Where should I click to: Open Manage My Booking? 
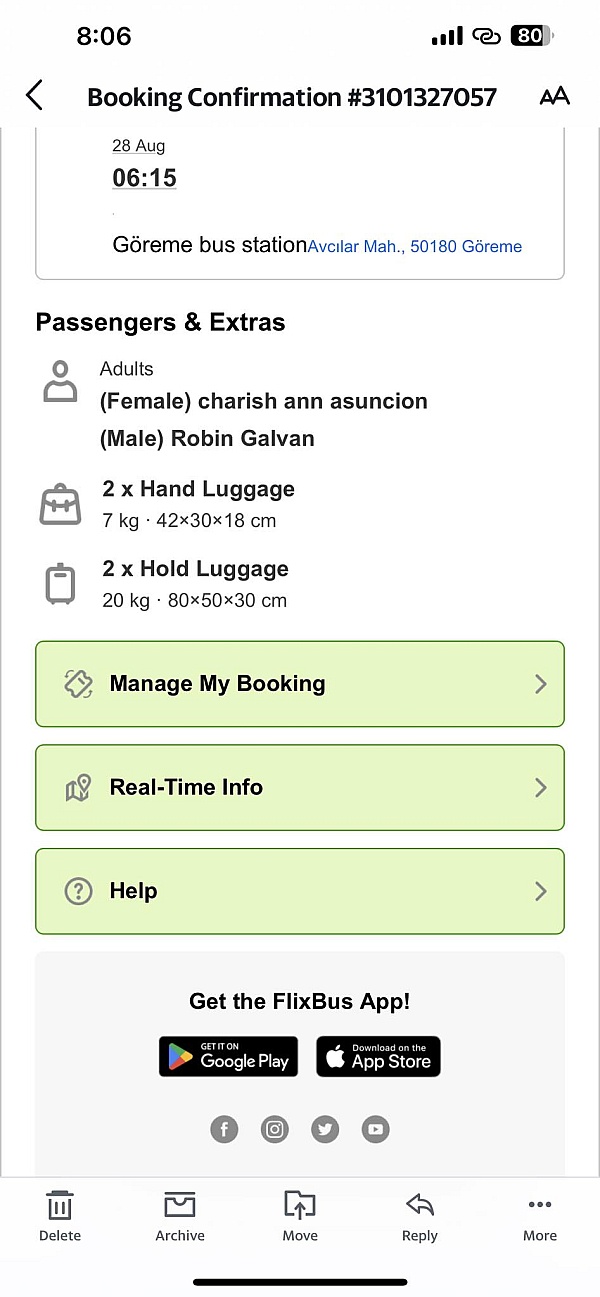click(300, 684)
